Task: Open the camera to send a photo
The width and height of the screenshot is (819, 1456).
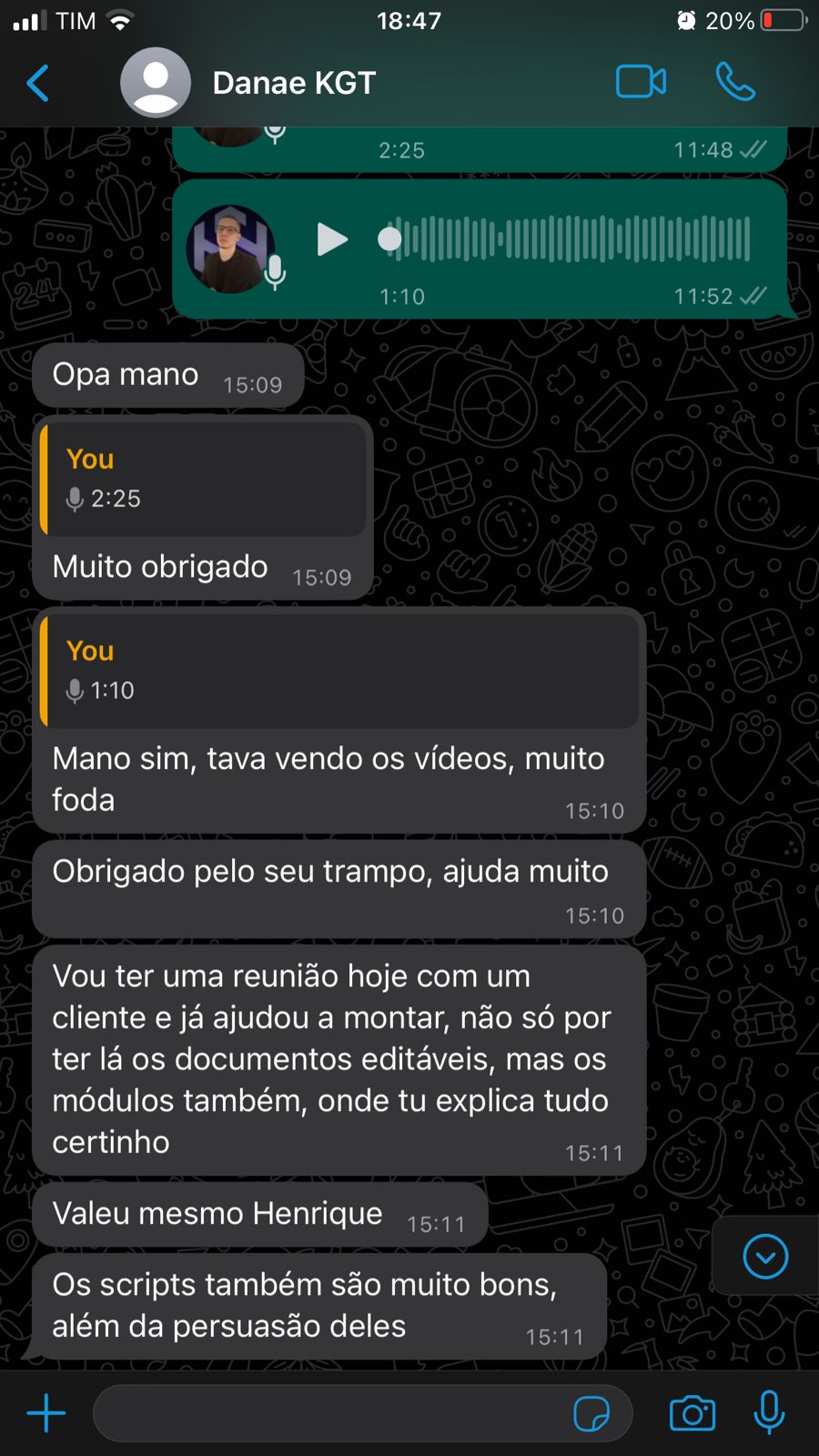Action: pos(693,1413)
